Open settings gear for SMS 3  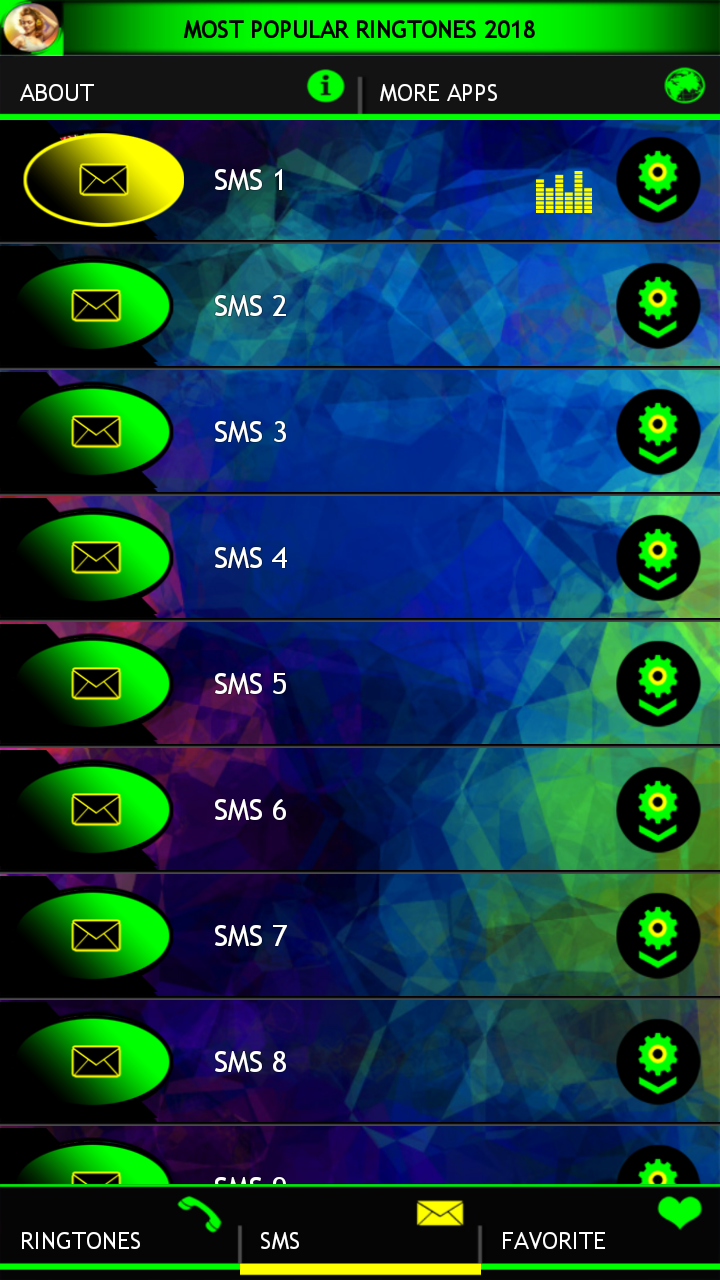pos(658,432)
